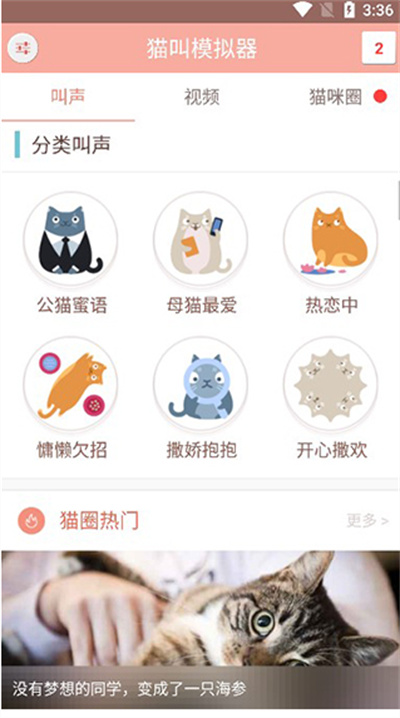Tap the number 2 button in header

[x=378, y=48]
